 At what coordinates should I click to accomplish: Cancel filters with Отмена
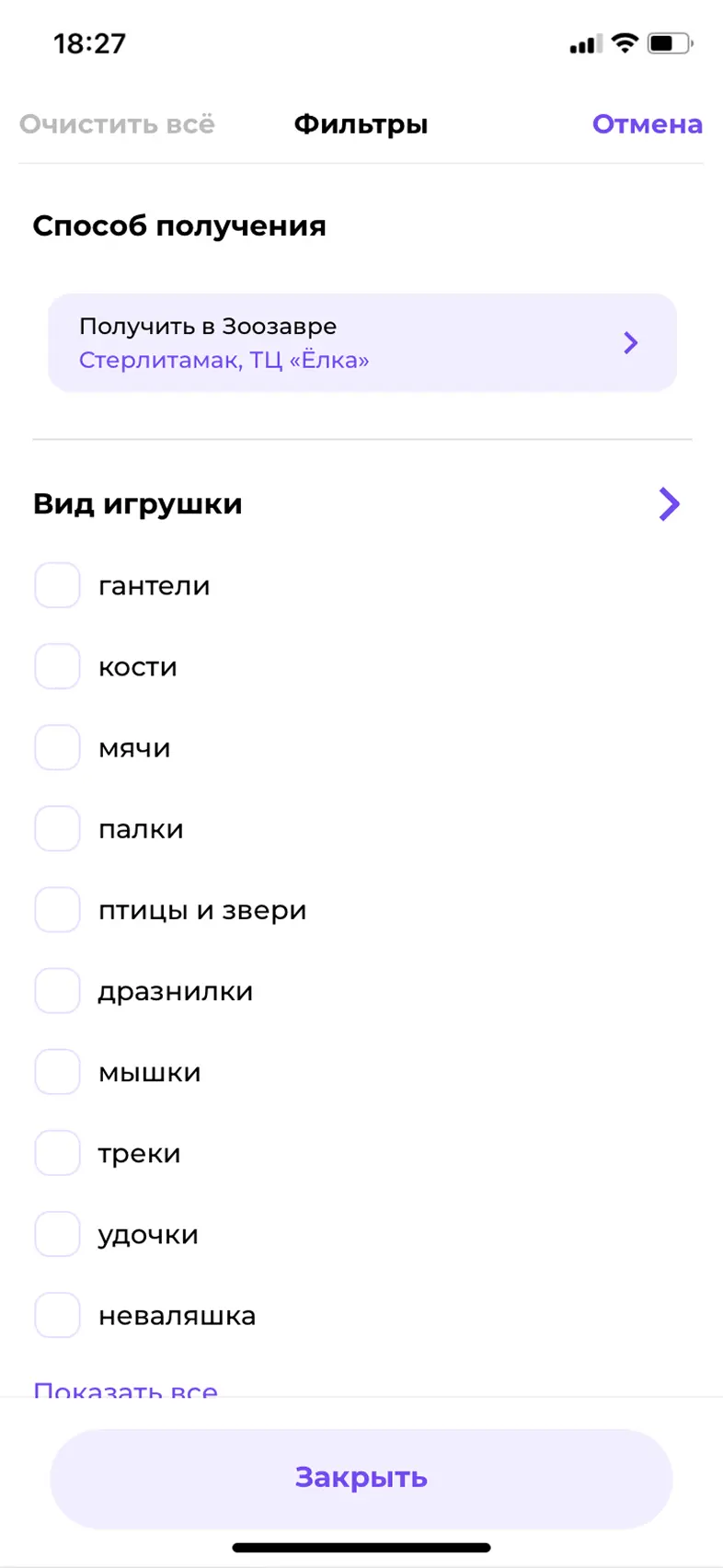click(x=648, y=124)
